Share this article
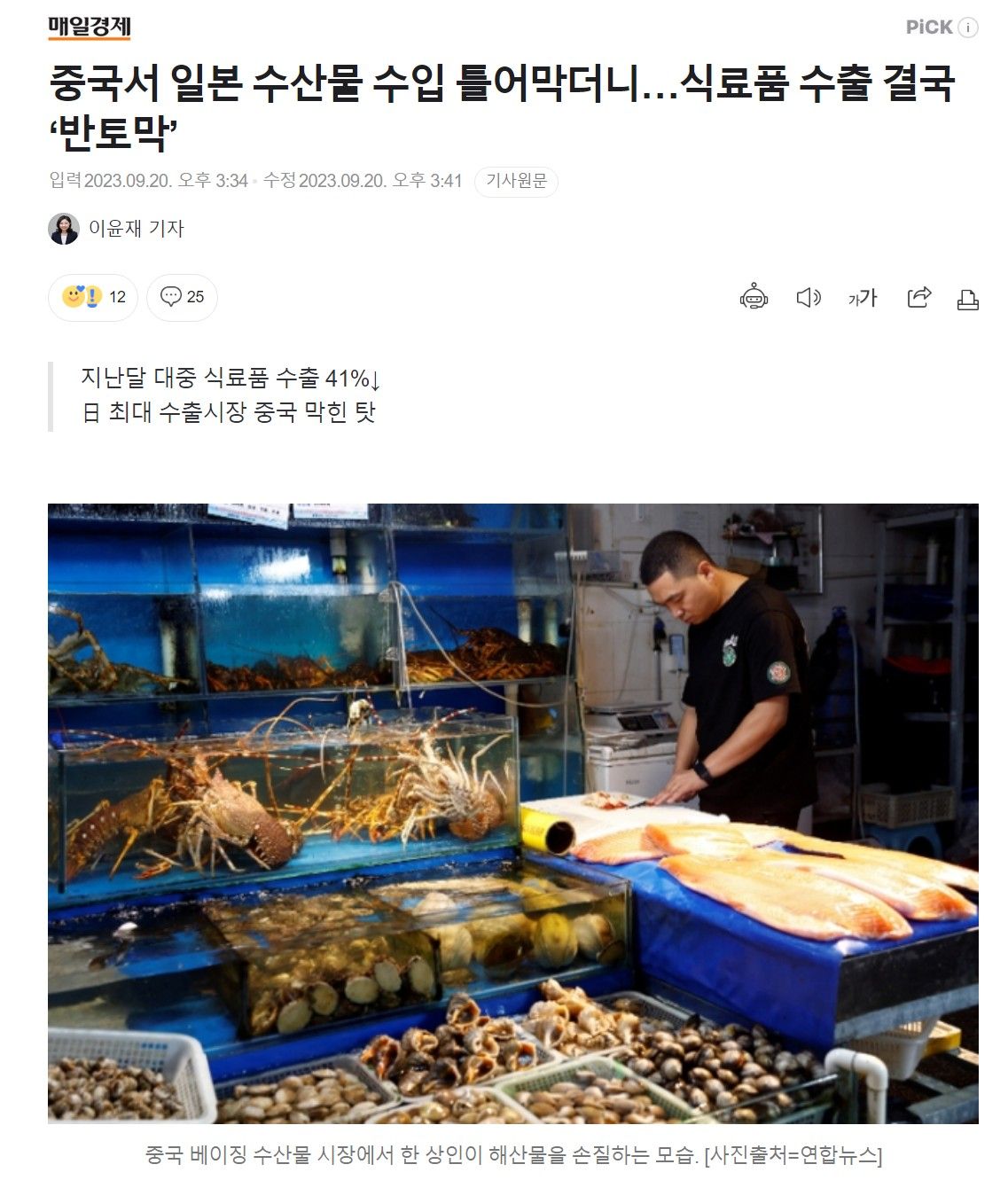Screen dimensions: 1008x1180 (918, 298)
